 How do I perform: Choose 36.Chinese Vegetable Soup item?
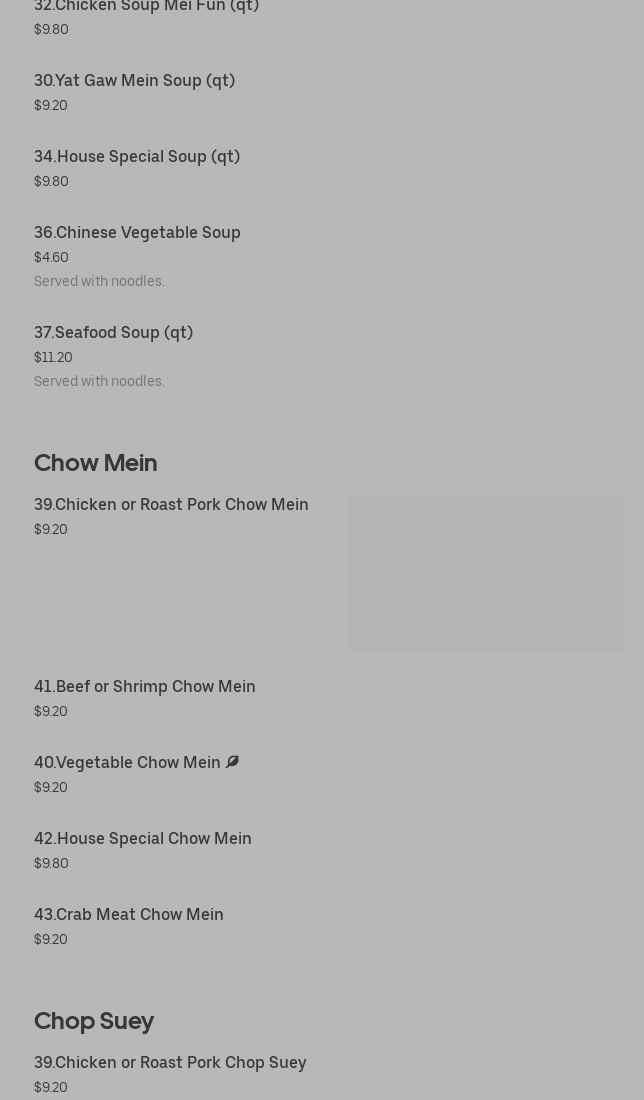click(x=137, y=233)
